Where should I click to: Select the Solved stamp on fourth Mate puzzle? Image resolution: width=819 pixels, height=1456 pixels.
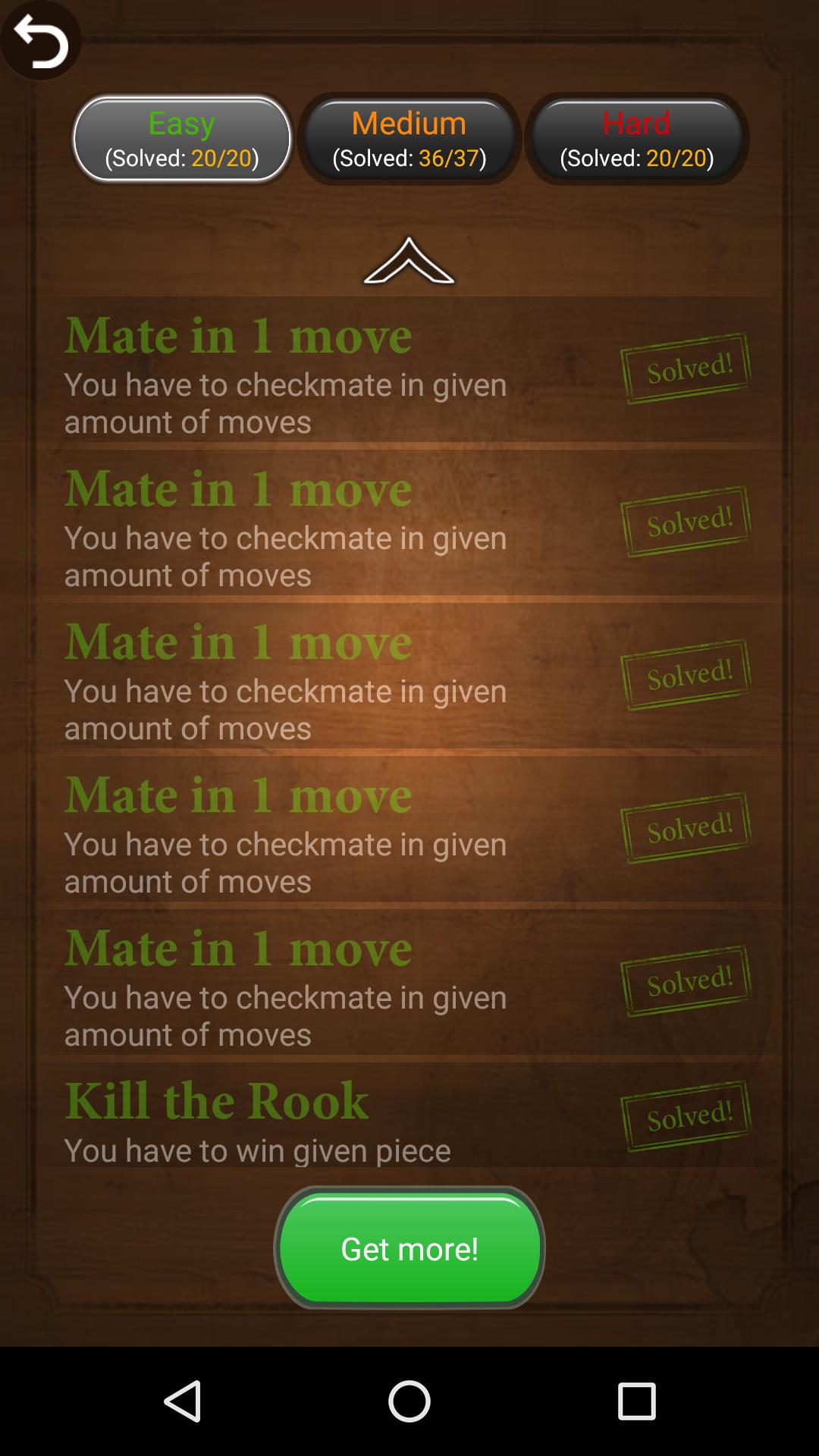685,827
